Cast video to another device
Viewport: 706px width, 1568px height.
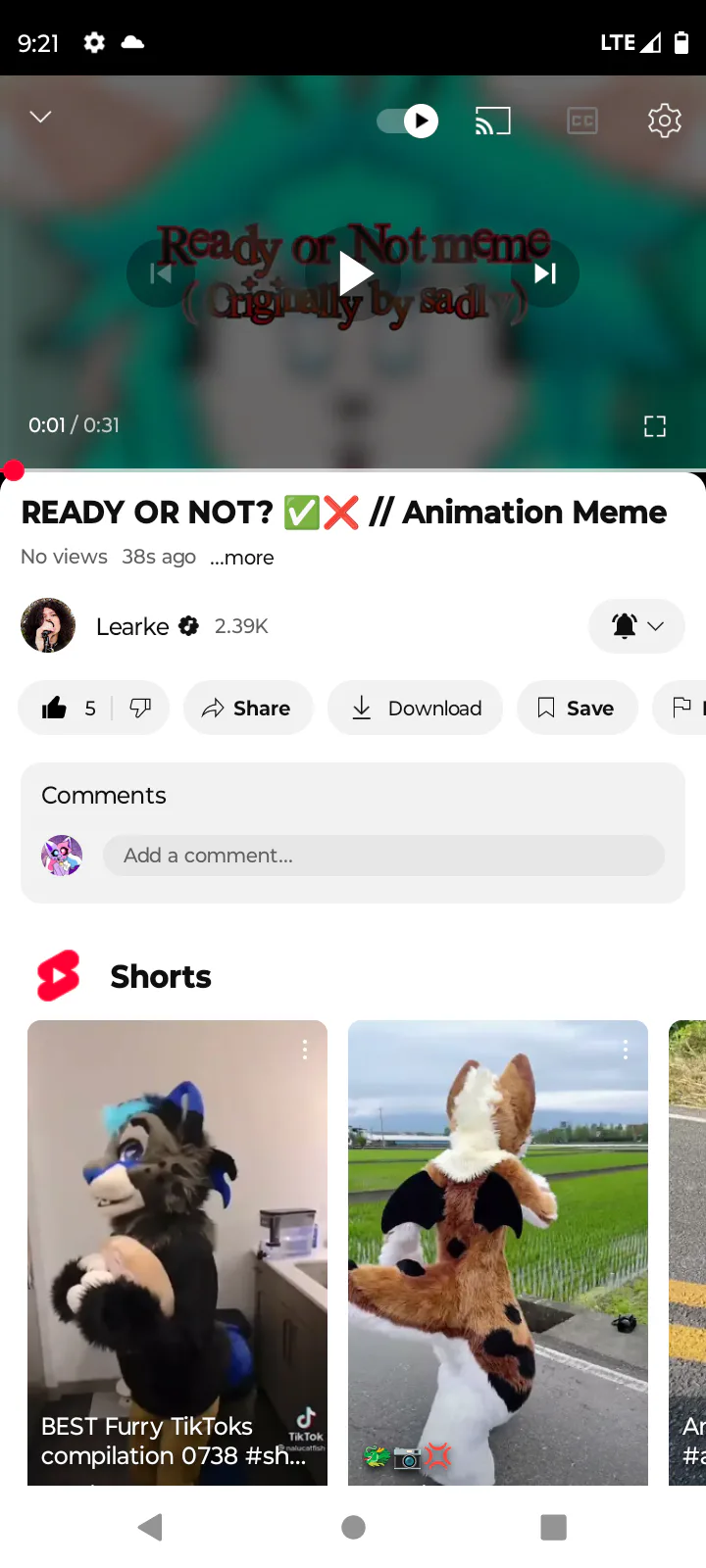(493, 122)
